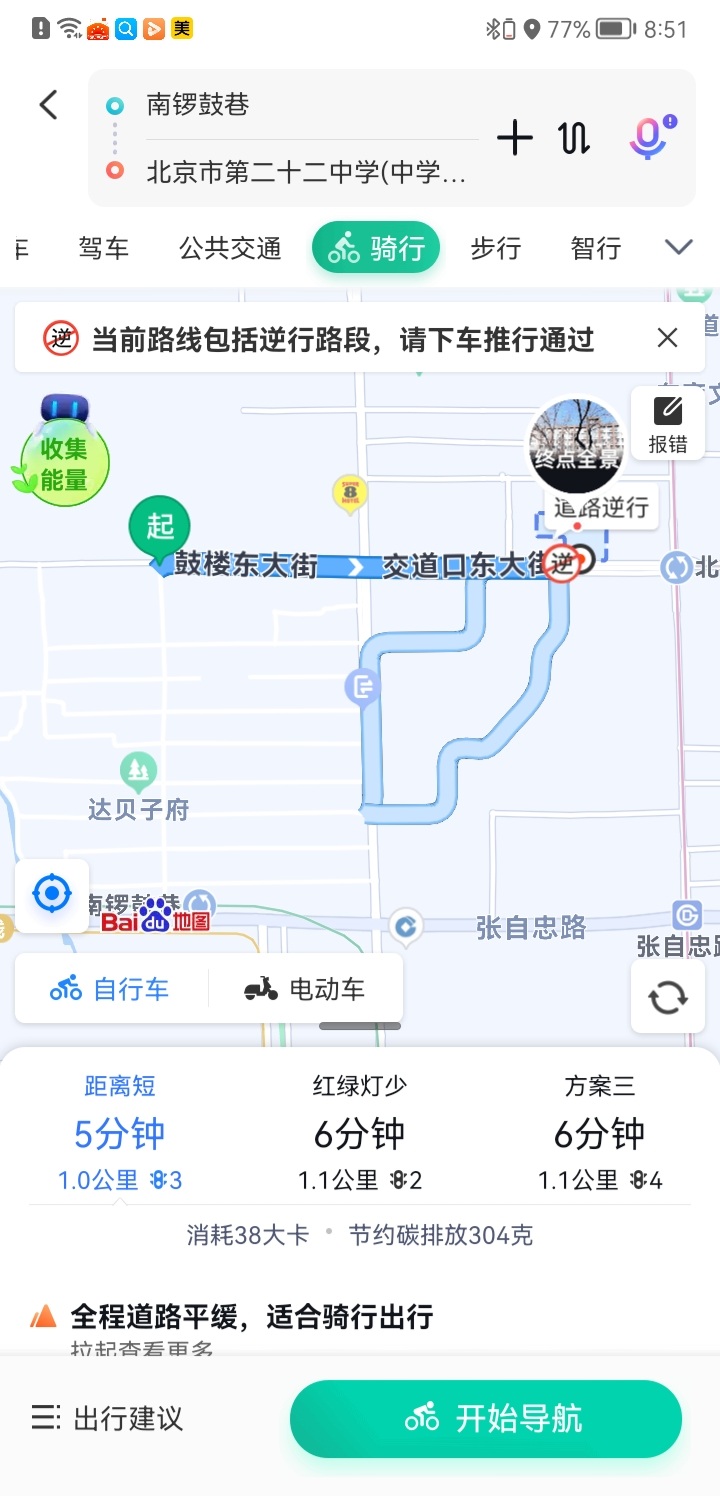This screenshot has height=1496, width=720.
Task: Swap start and destination points
Action: (x=574, y=138)
